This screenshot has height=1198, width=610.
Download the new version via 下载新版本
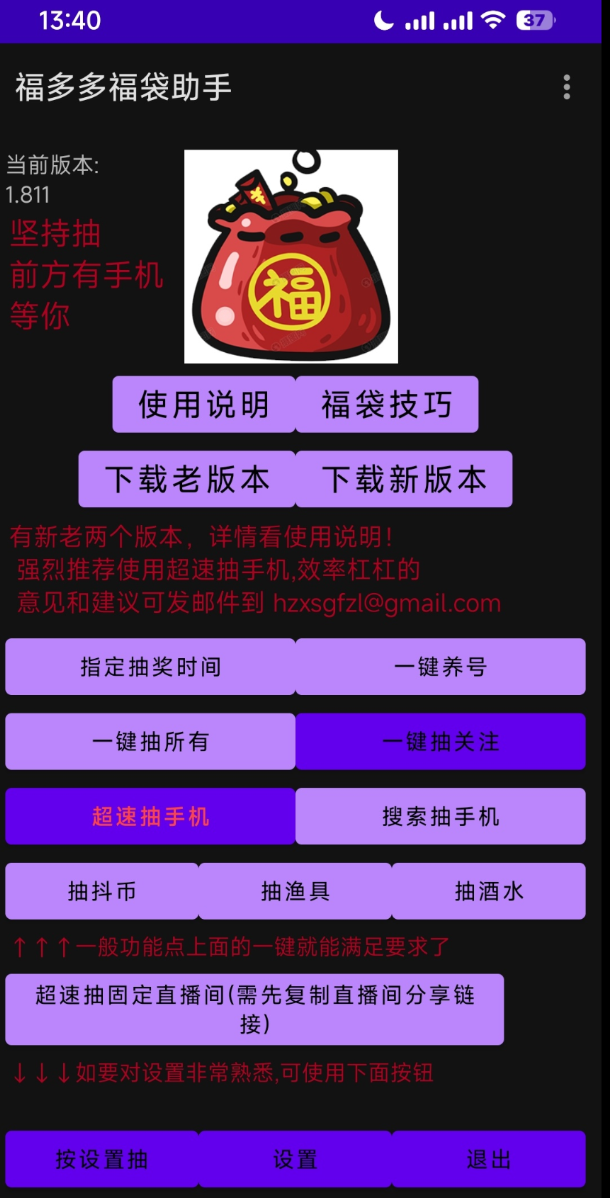click(404, 479)
